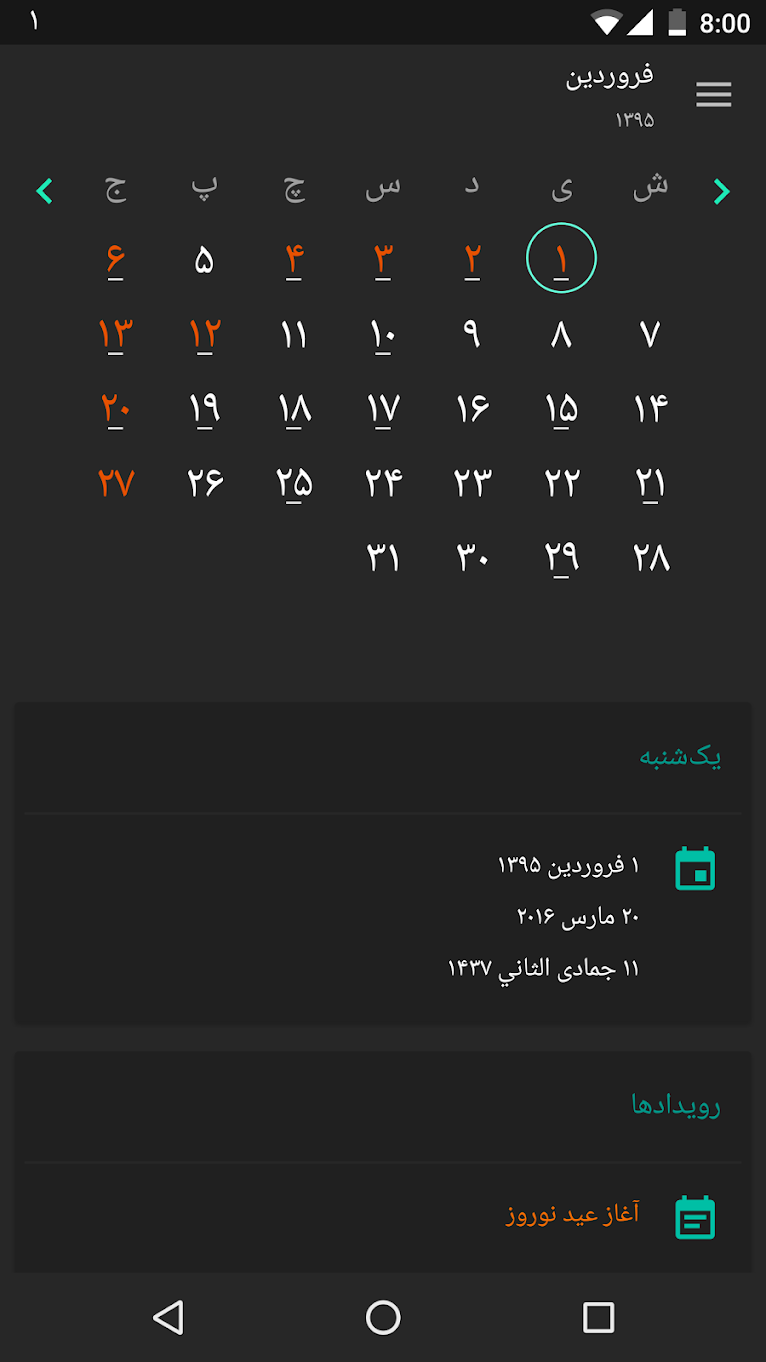
Task: Tap the left green arrow beside the weekdays
Action: coord(44,191)
